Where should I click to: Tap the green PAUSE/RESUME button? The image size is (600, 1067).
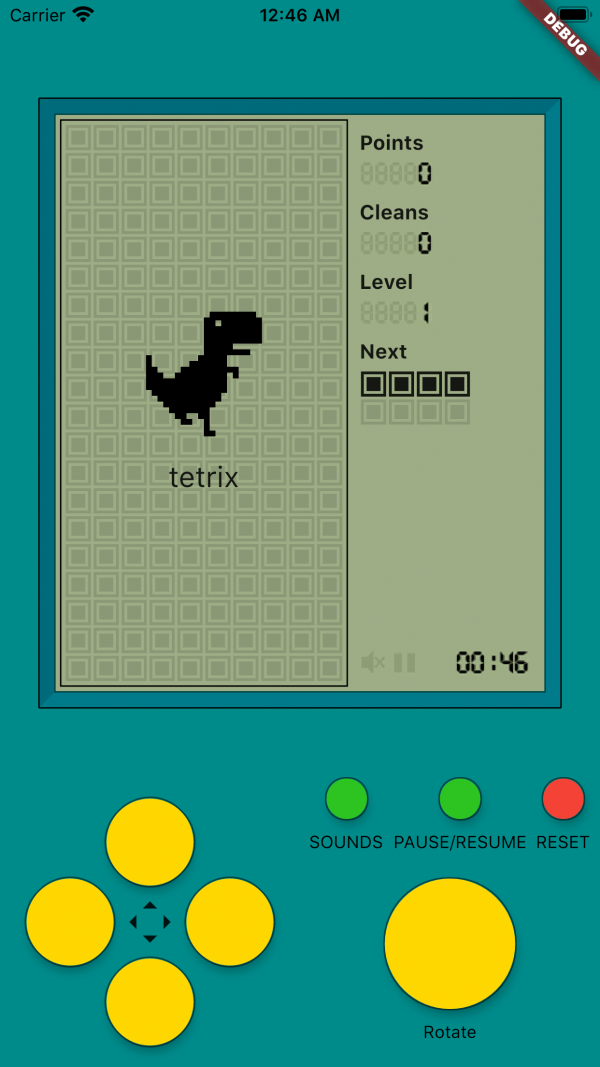(460, 799)
